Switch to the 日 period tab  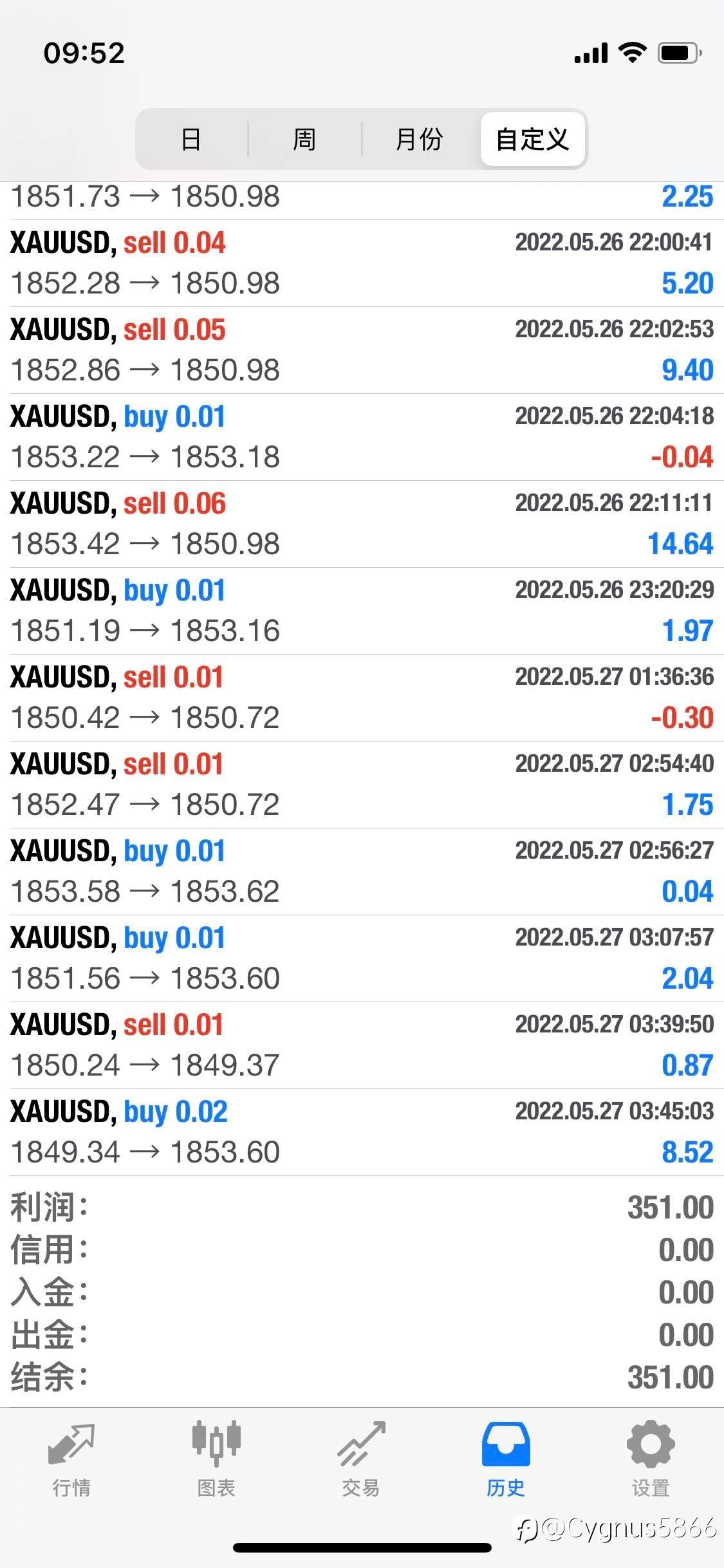[x=191, y=139]
